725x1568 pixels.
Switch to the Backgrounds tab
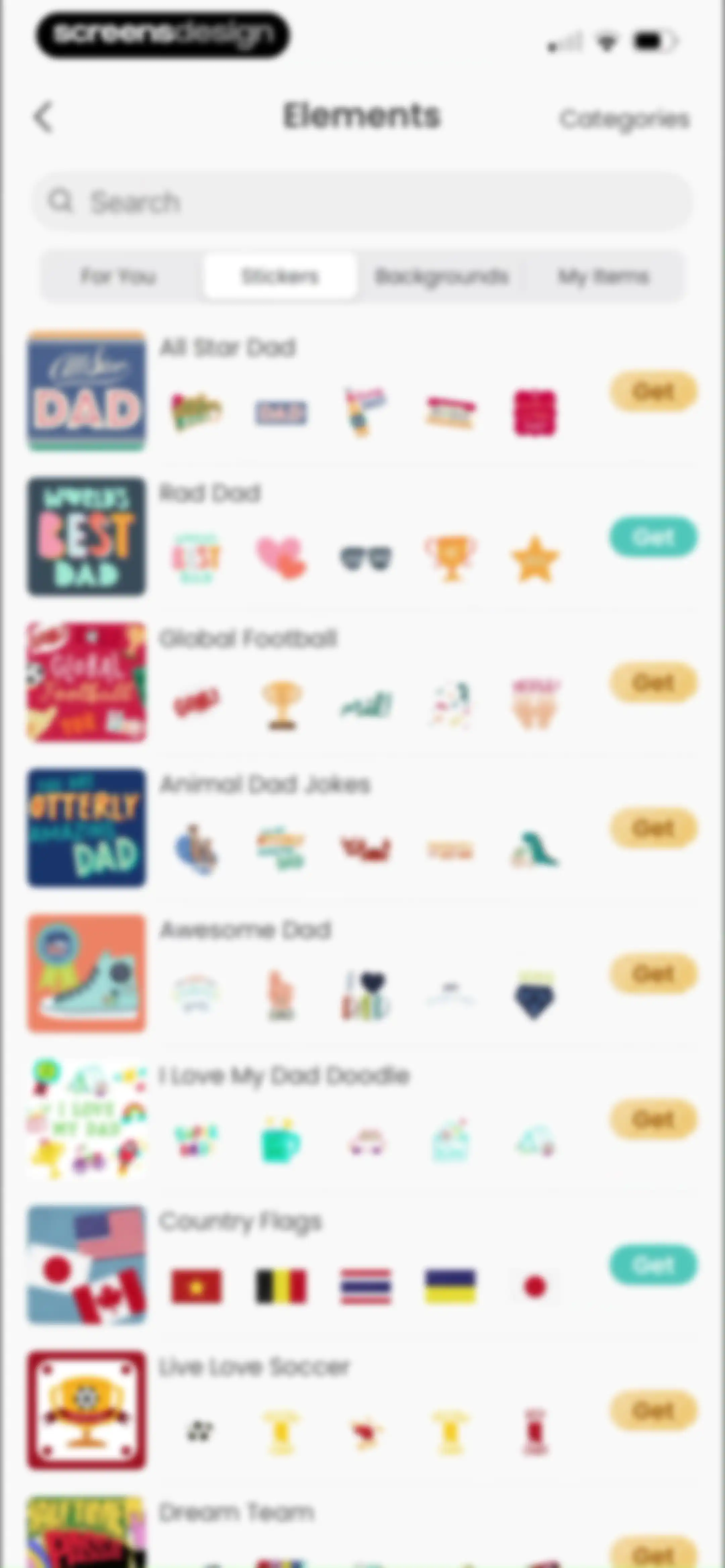pos(441,277)
